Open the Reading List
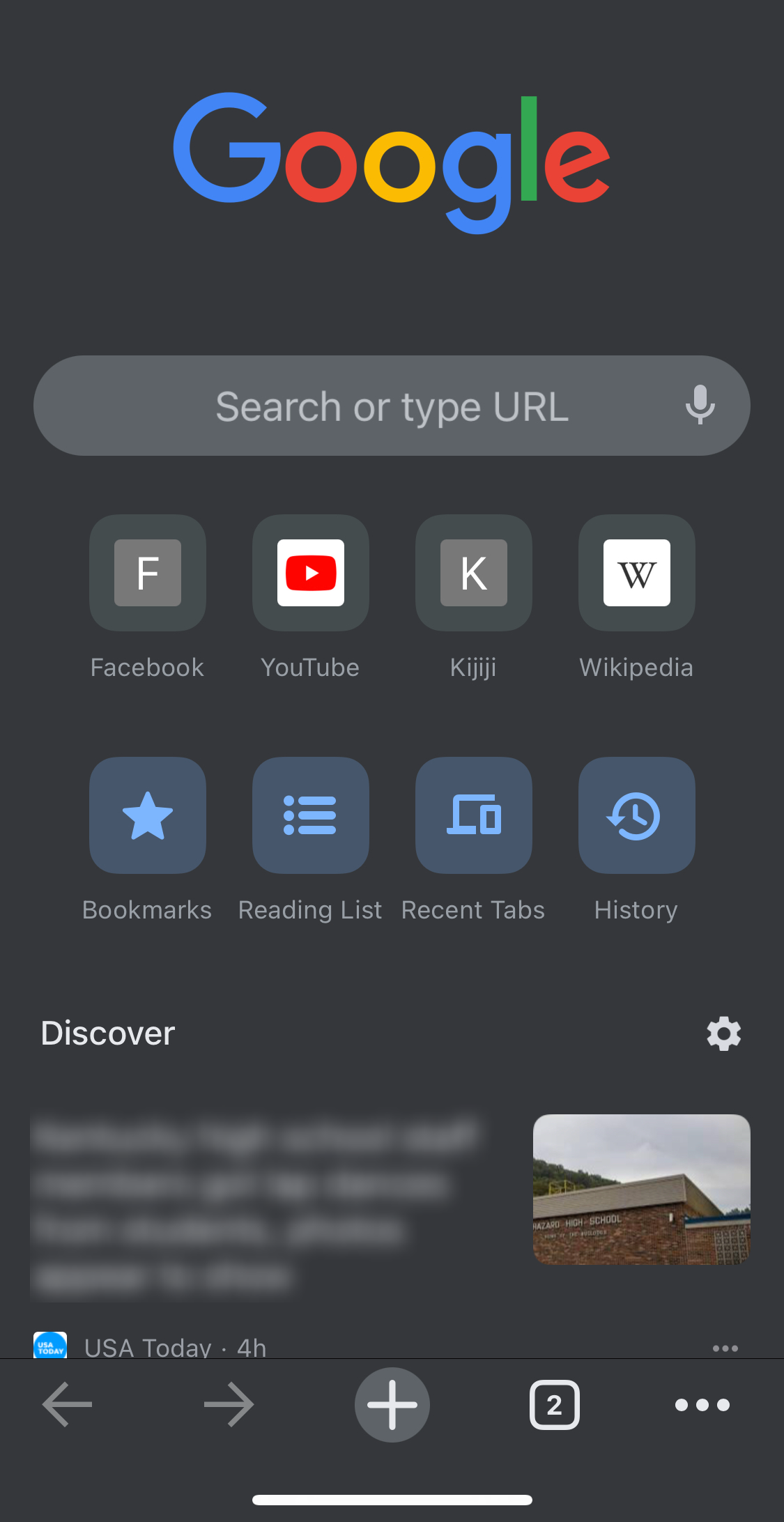Viewport: 784px width, 1522px height. tap(311, 816)
